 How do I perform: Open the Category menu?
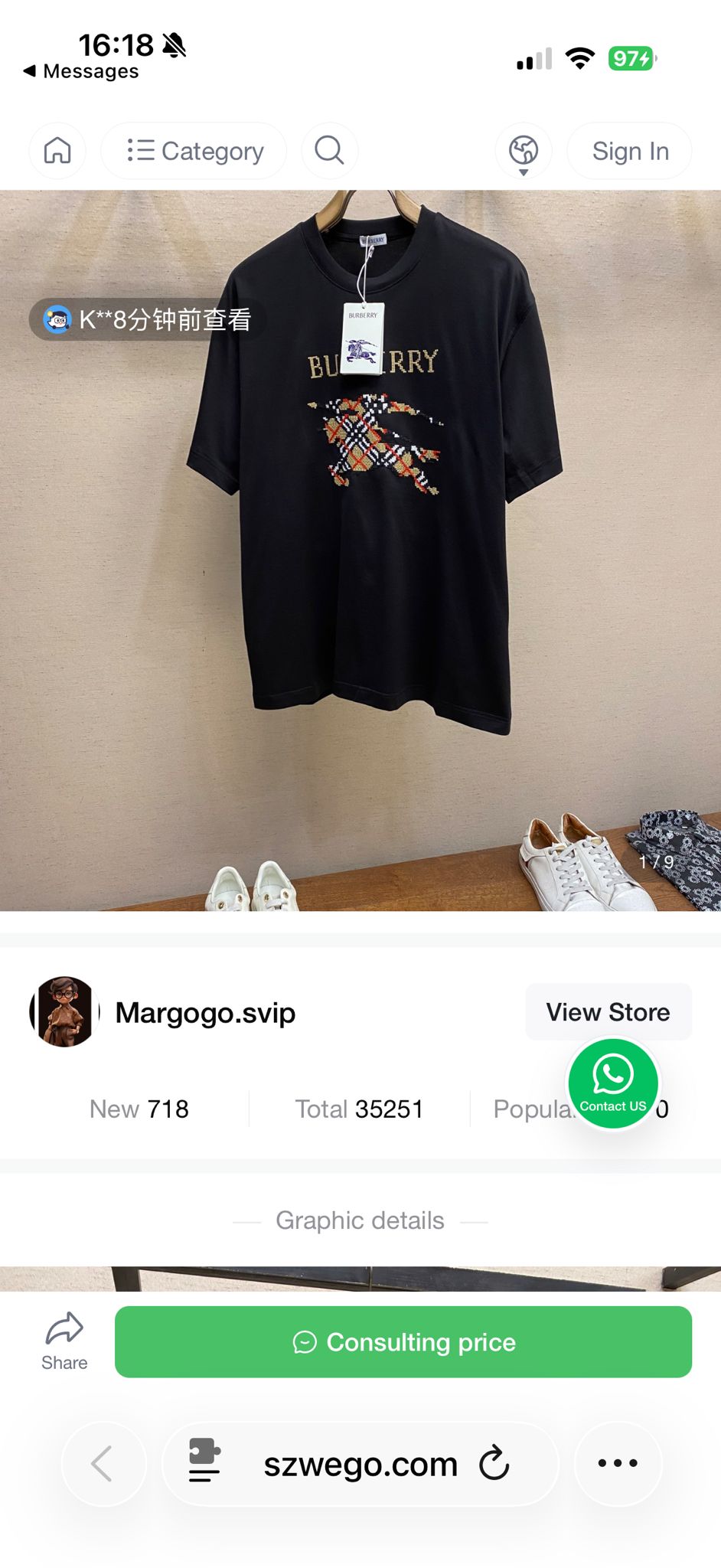pos(194,151)
